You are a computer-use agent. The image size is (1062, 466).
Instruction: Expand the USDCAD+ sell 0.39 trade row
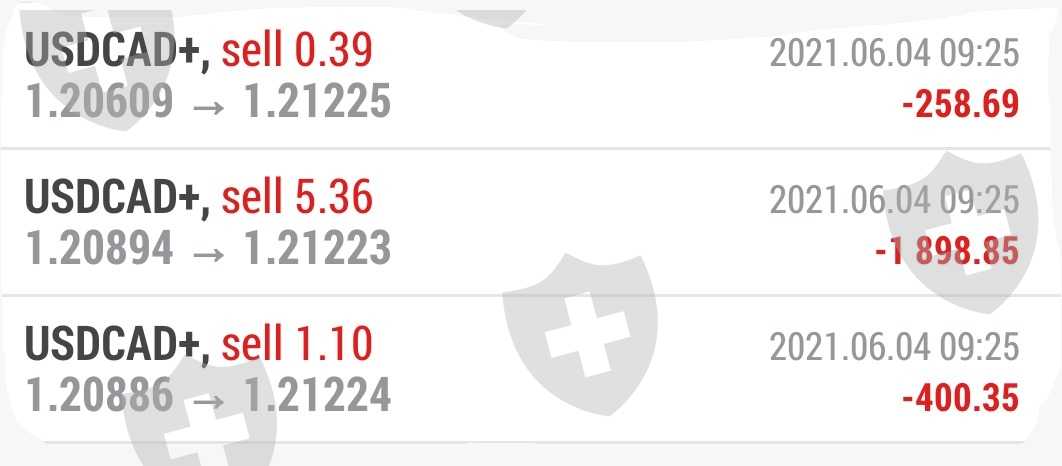pyautogui.click(x=531, y=78)
